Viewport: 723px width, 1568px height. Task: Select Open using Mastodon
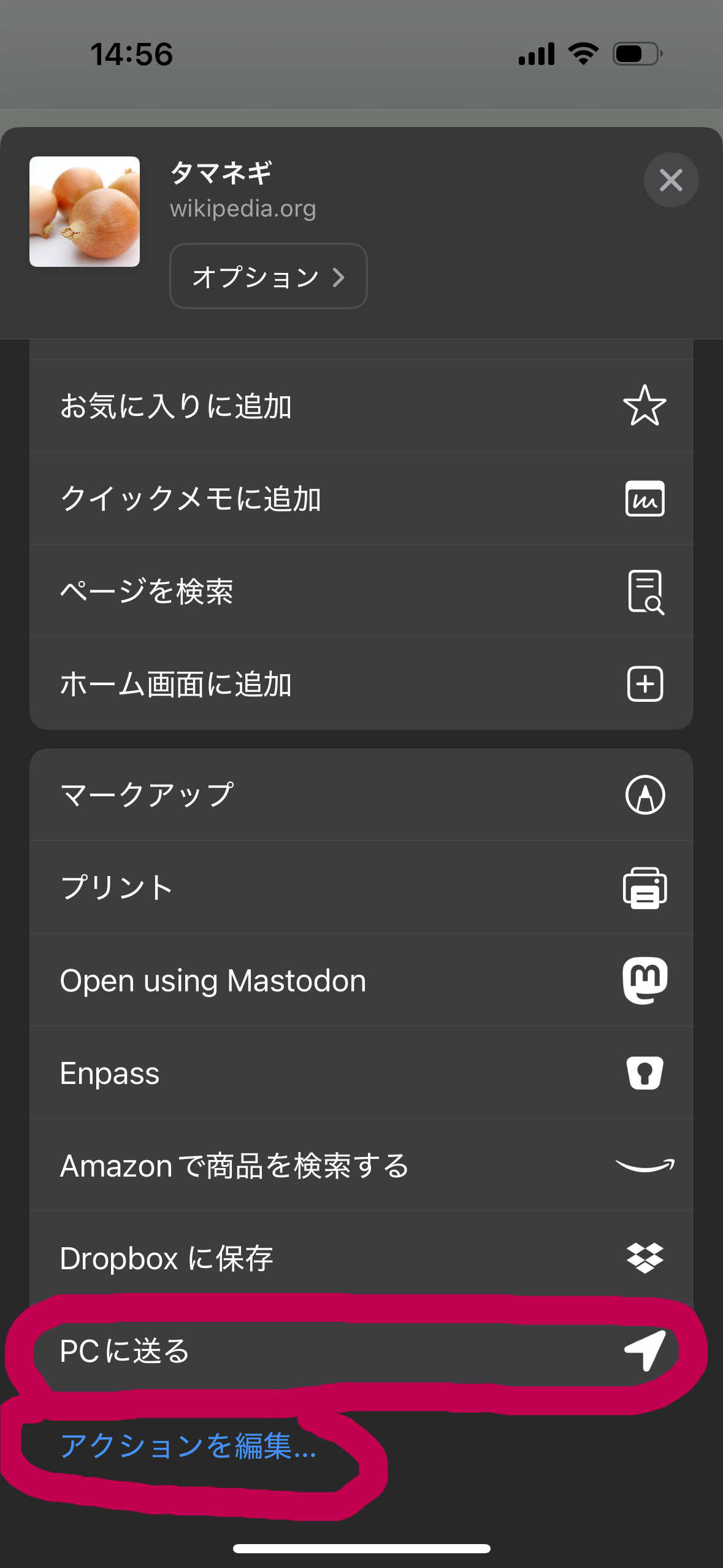click(x=361, y=980)
